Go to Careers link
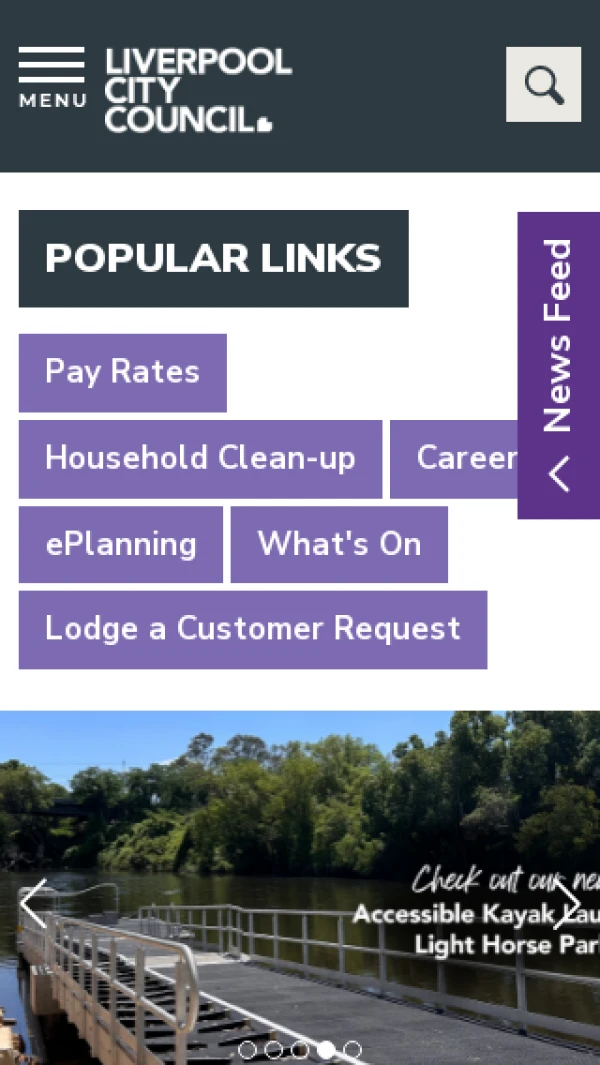This screenshot has width=600, height=1065. tap(453, 459)
